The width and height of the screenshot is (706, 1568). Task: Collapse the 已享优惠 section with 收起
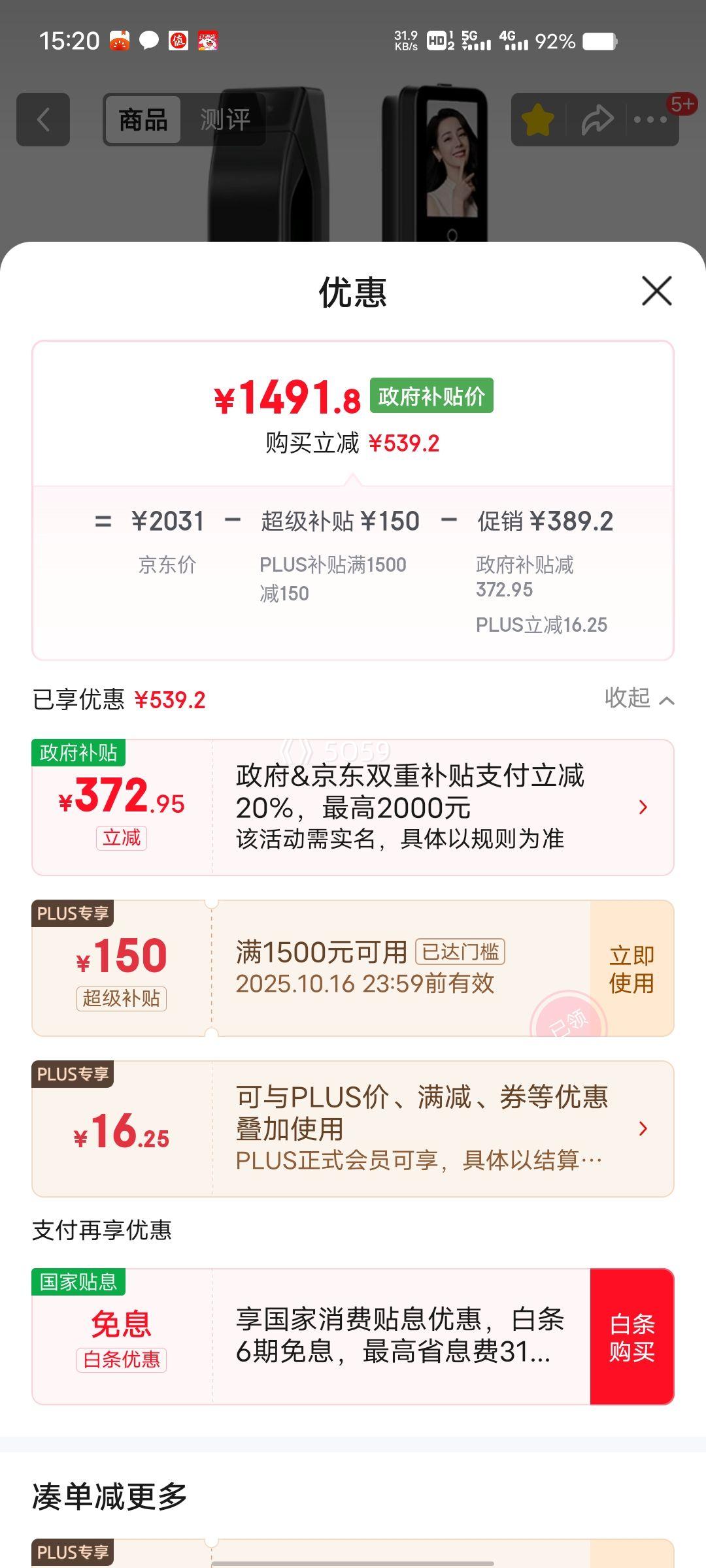(x=639, y=699)
